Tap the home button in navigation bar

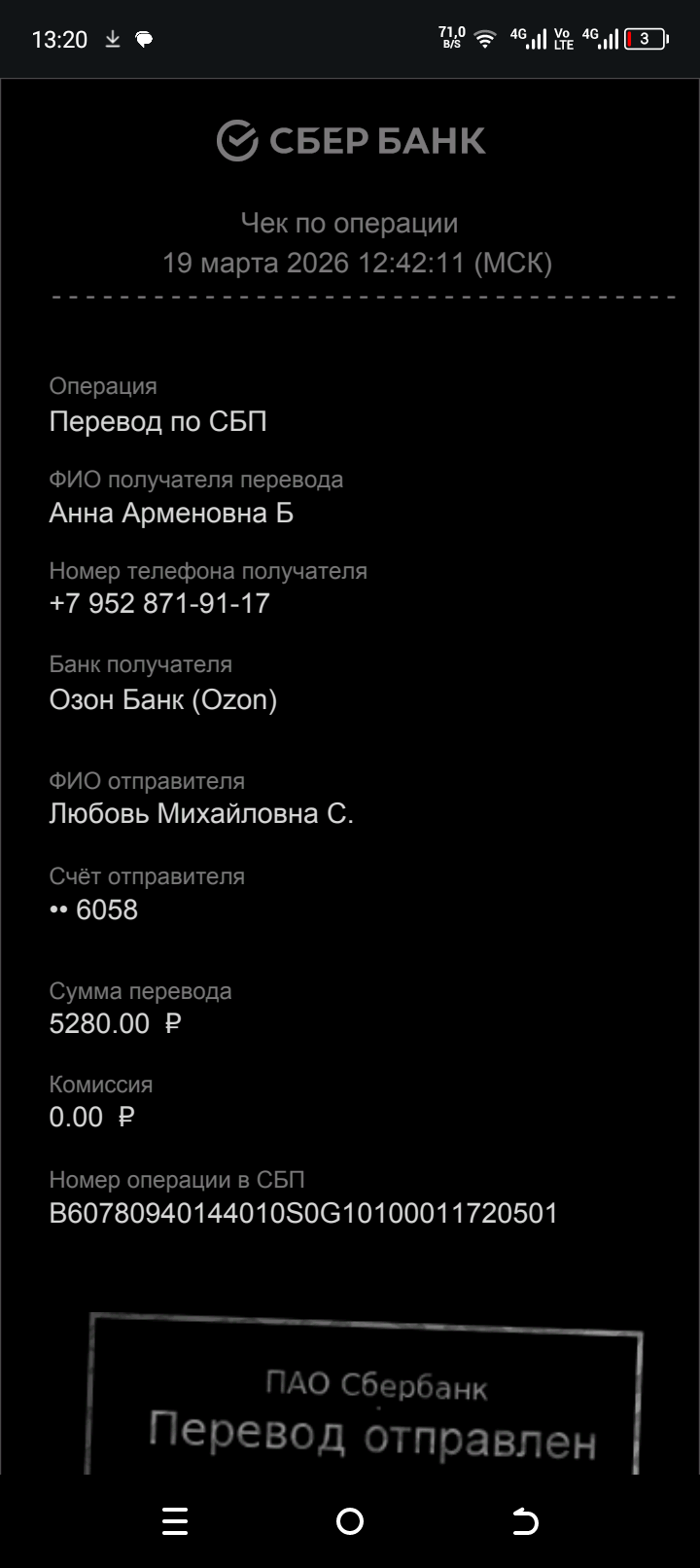[x=350, y=1521]
